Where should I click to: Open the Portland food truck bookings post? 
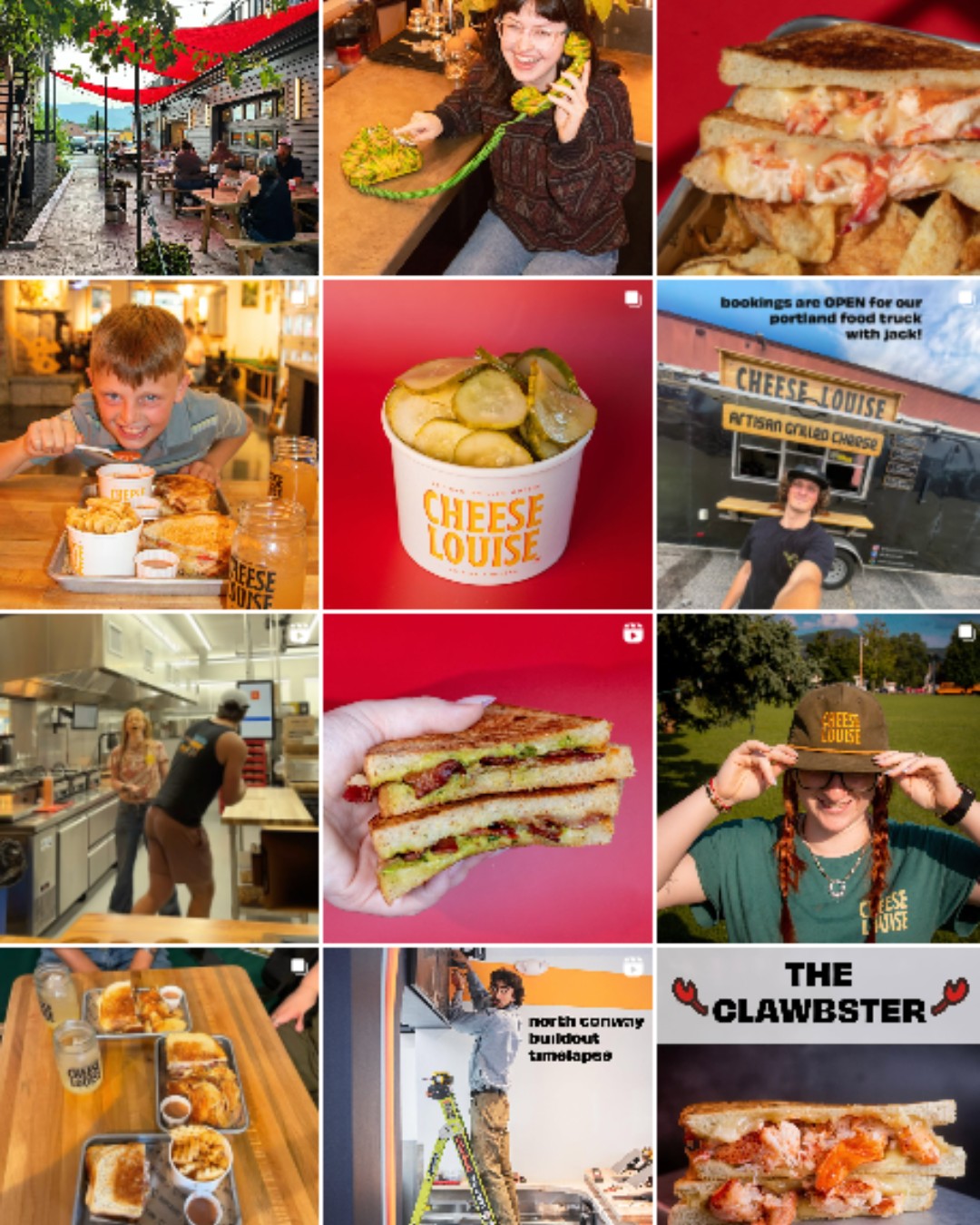818,444
